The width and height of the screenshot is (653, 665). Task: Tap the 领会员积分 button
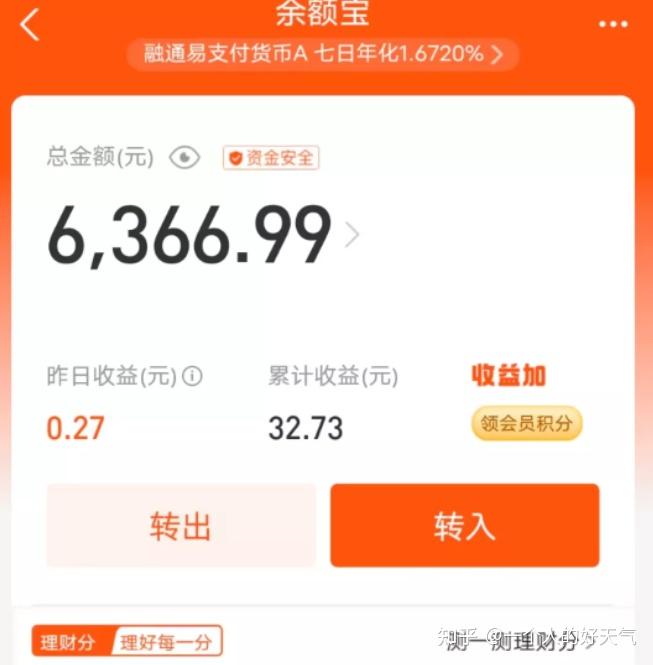527,423
